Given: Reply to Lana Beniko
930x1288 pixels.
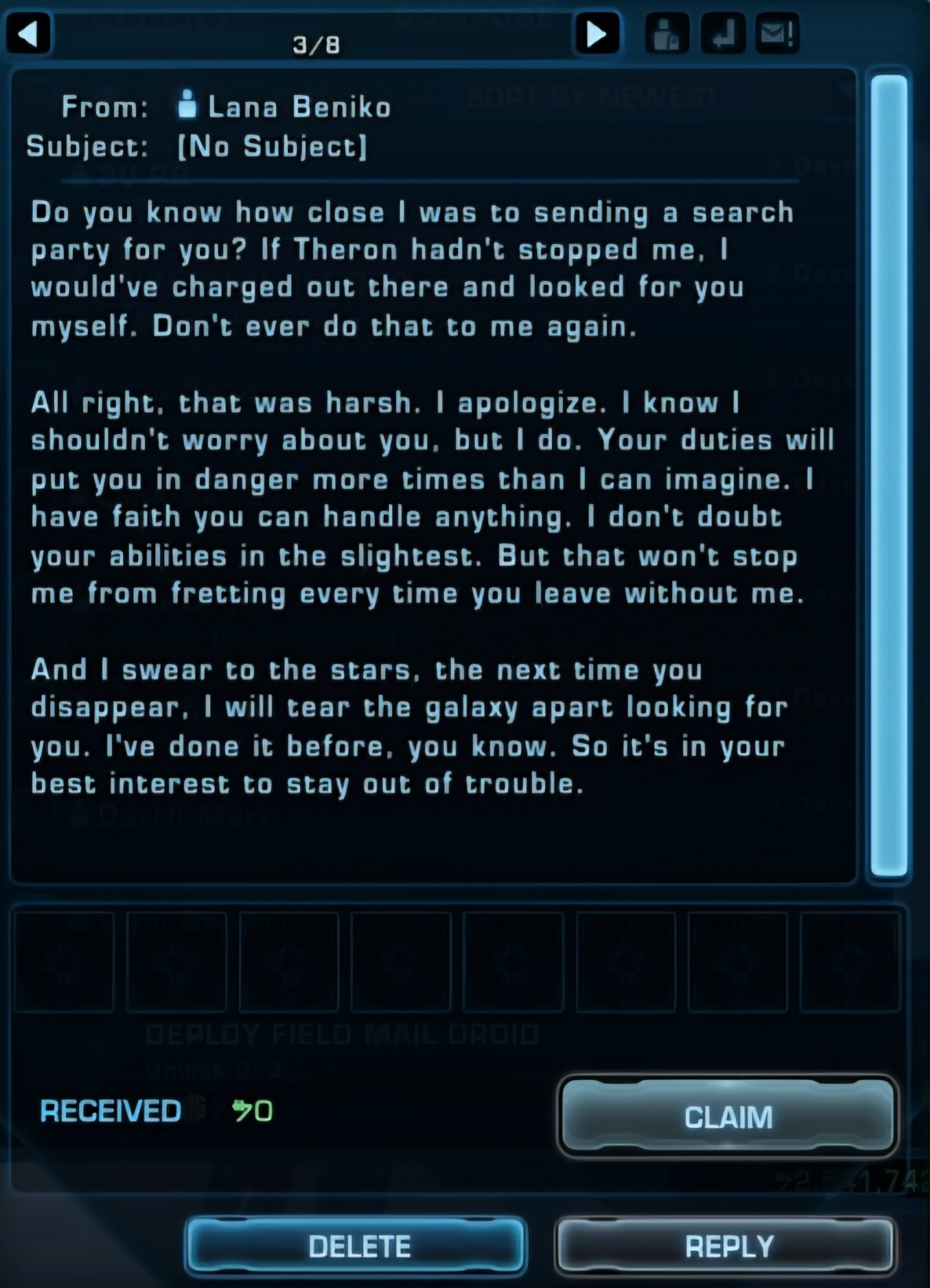Looking at the screenshot, I should (x=727, y=1246).
